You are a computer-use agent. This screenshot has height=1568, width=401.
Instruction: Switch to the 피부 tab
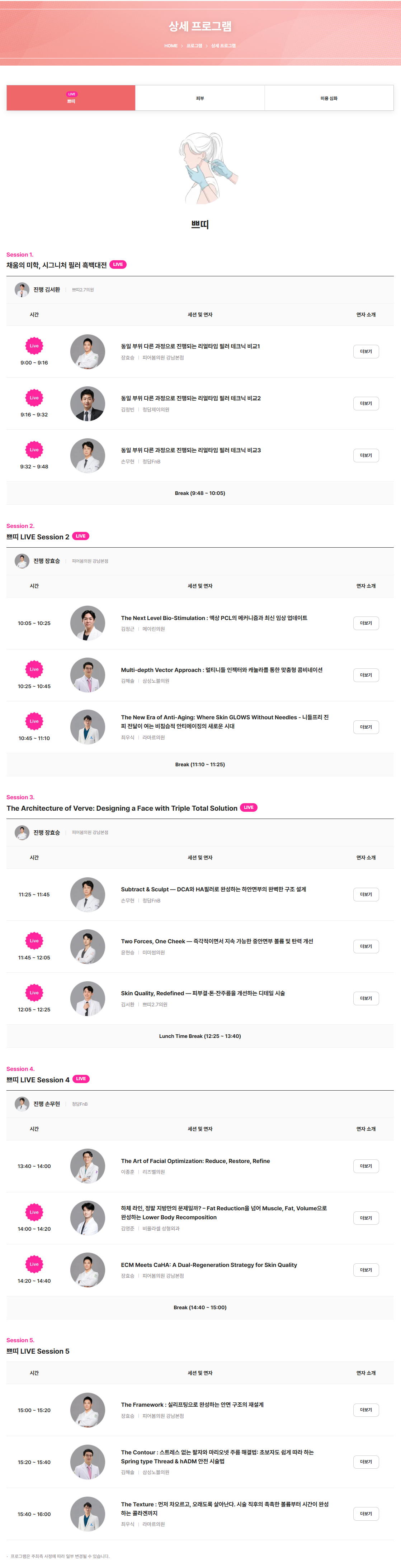(200, 98)
